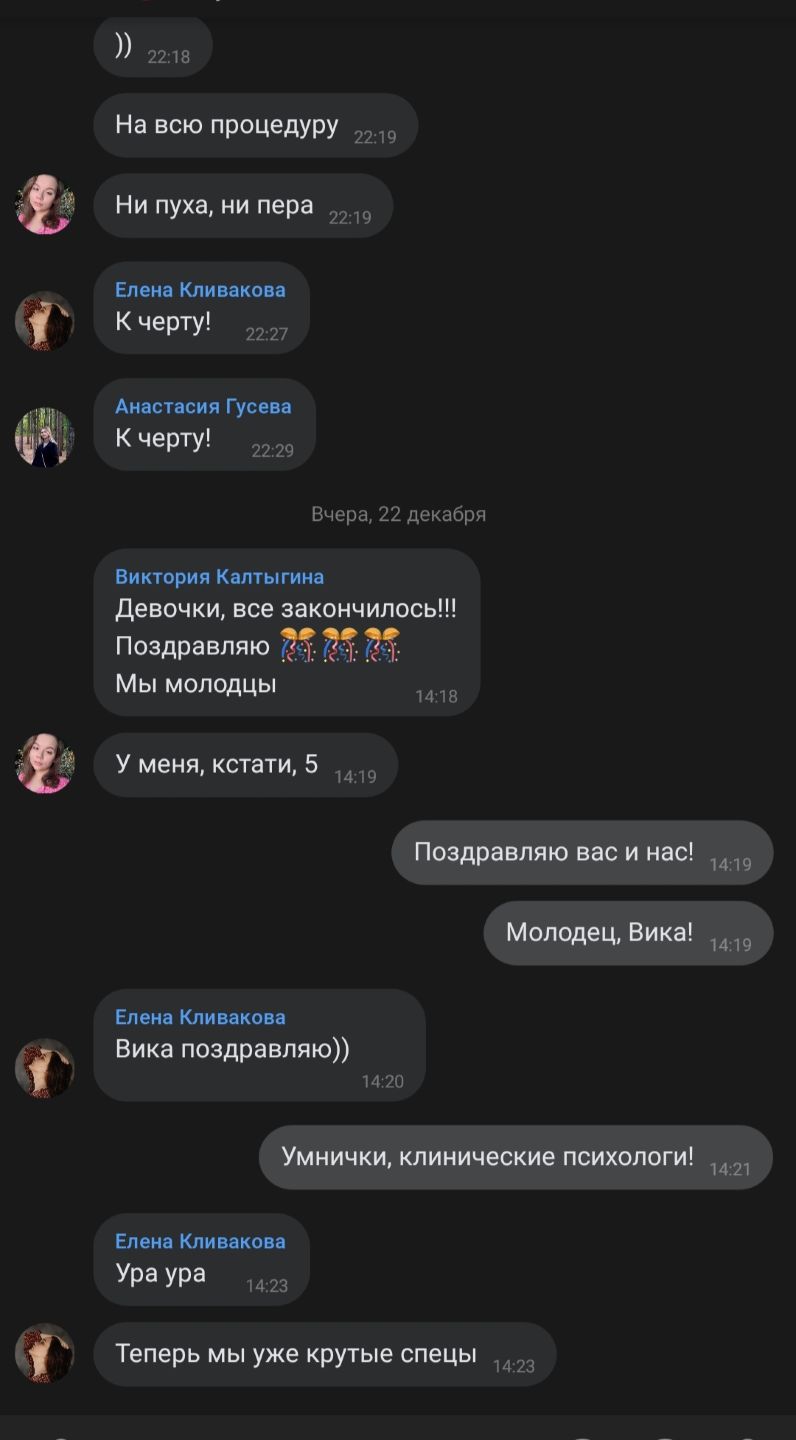Viewport: 796px width, 1440px height.
Task: Open avatar beside "Вика поздравляю))" message
Action: [x=45, y=1068]
